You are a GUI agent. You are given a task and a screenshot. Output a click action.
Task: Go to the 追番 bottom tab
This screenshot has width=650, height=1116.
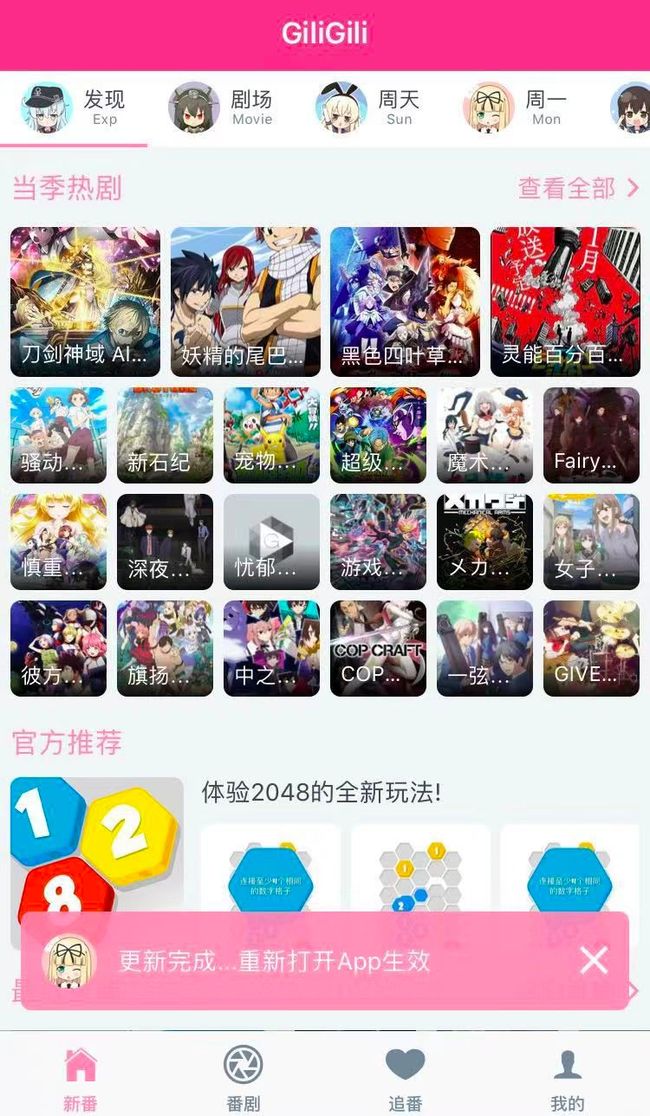[x=405, y=1077]
